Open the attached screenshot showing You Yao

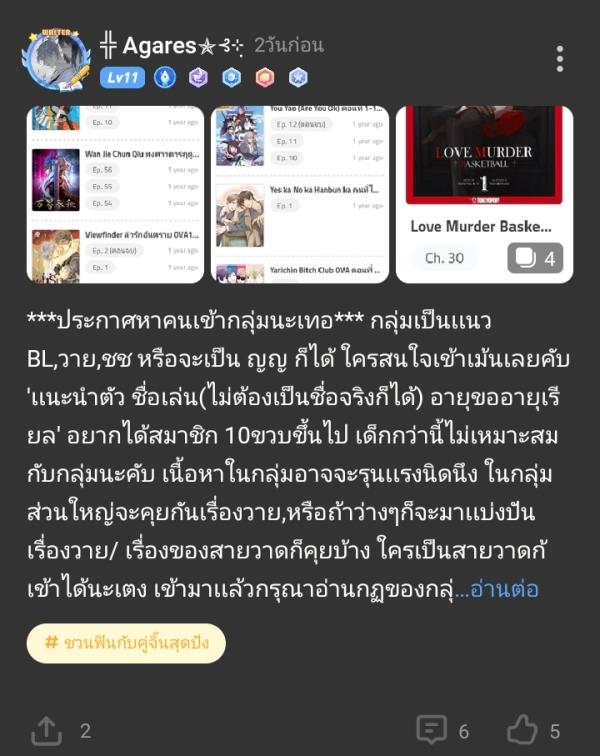click(x=300, y=194)
